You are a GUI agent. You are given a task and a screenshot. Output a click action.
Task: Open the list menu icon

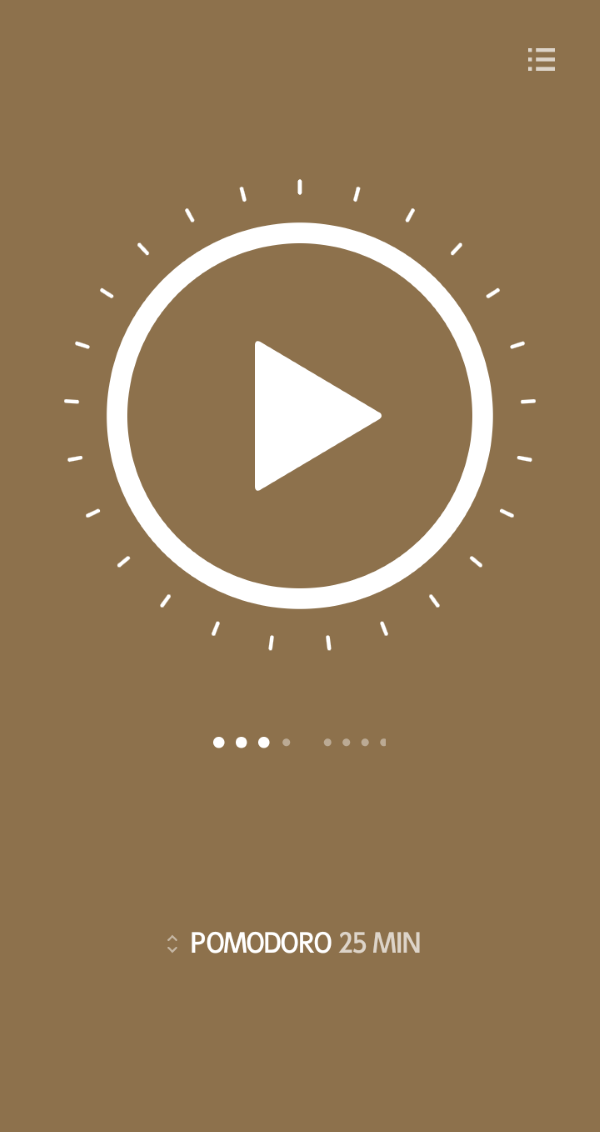coord(541,60)
